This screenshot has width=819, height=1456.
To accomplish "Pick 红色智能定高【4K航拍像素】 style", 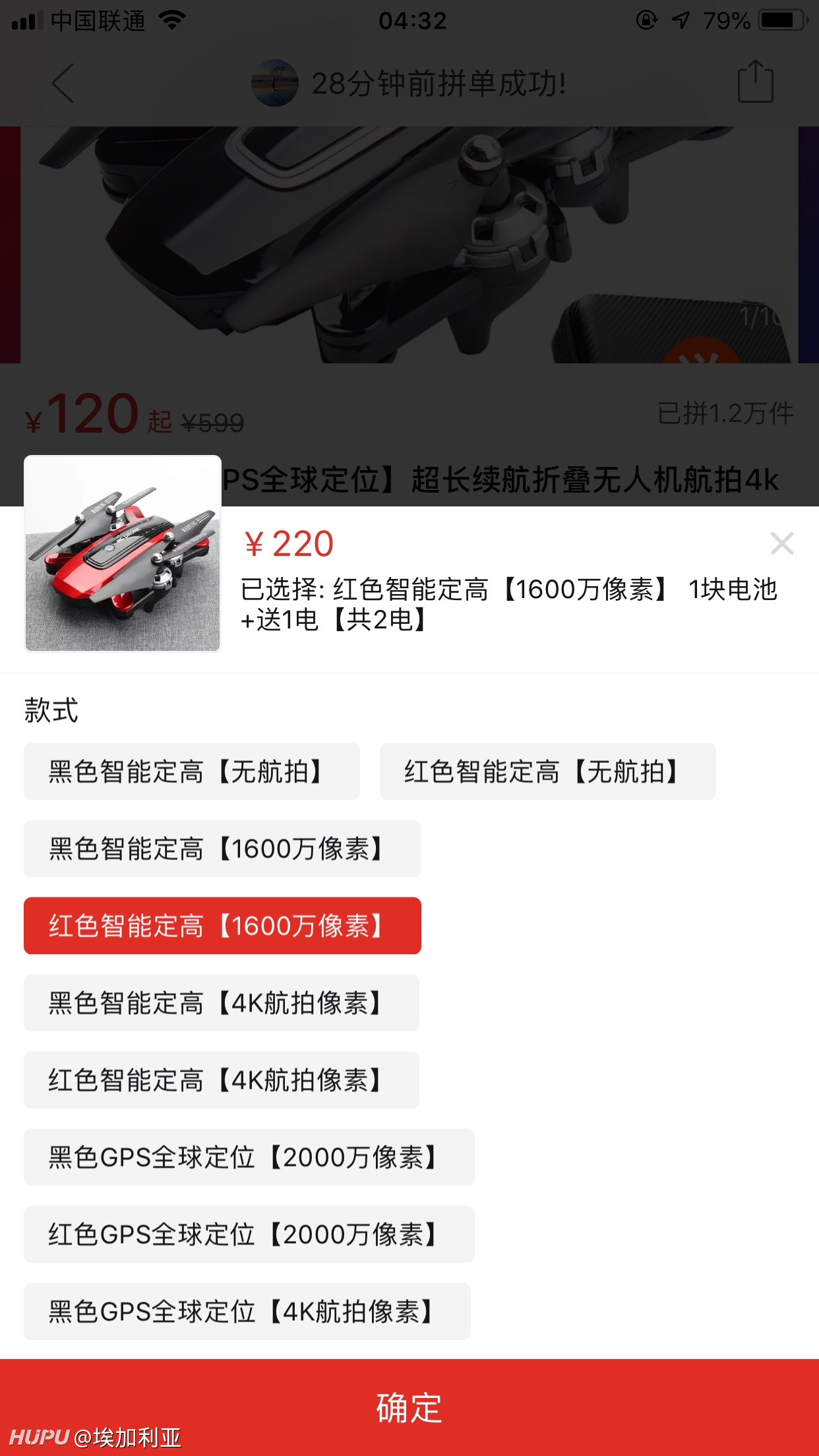I will coord(222,1080).
